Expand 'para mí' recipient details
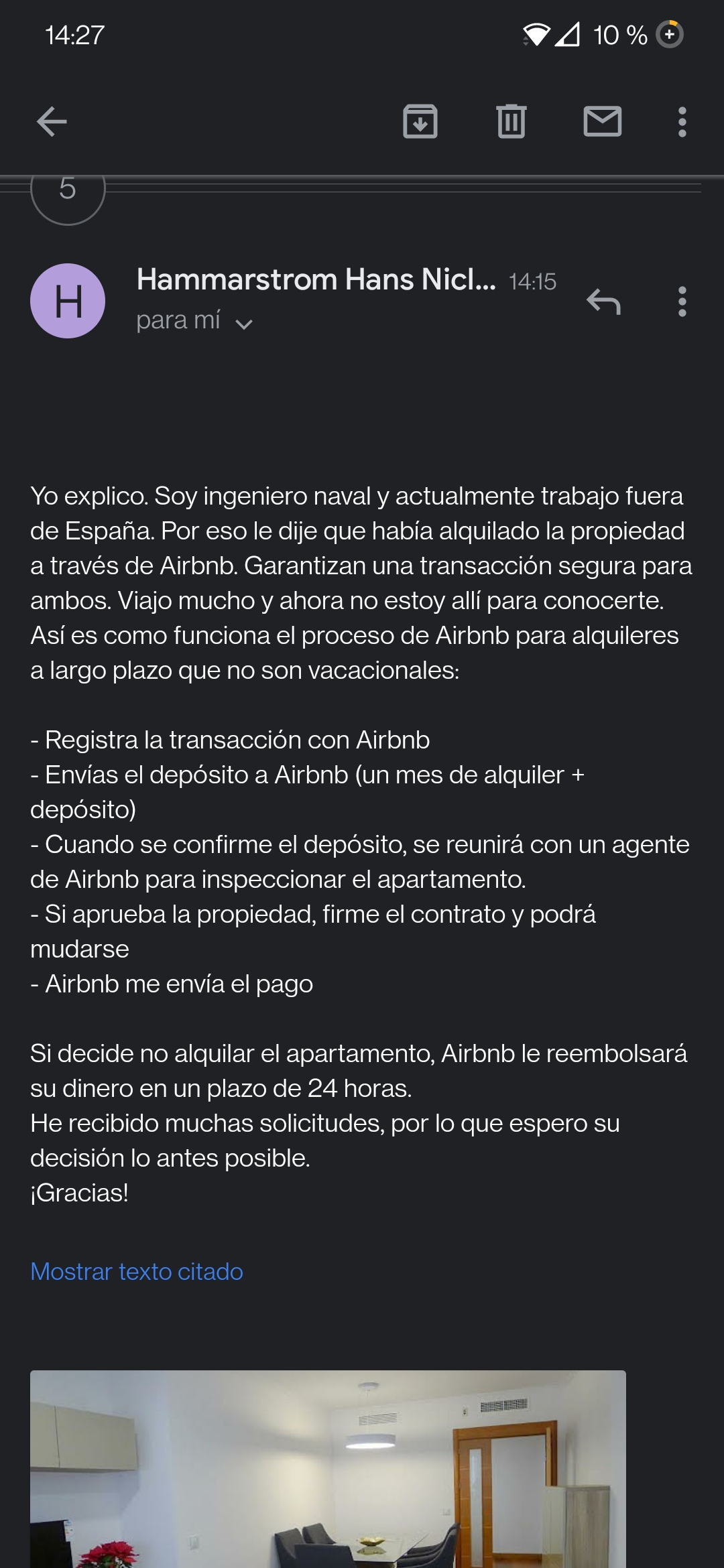The image size is (724, 1568). pos(243,324)
